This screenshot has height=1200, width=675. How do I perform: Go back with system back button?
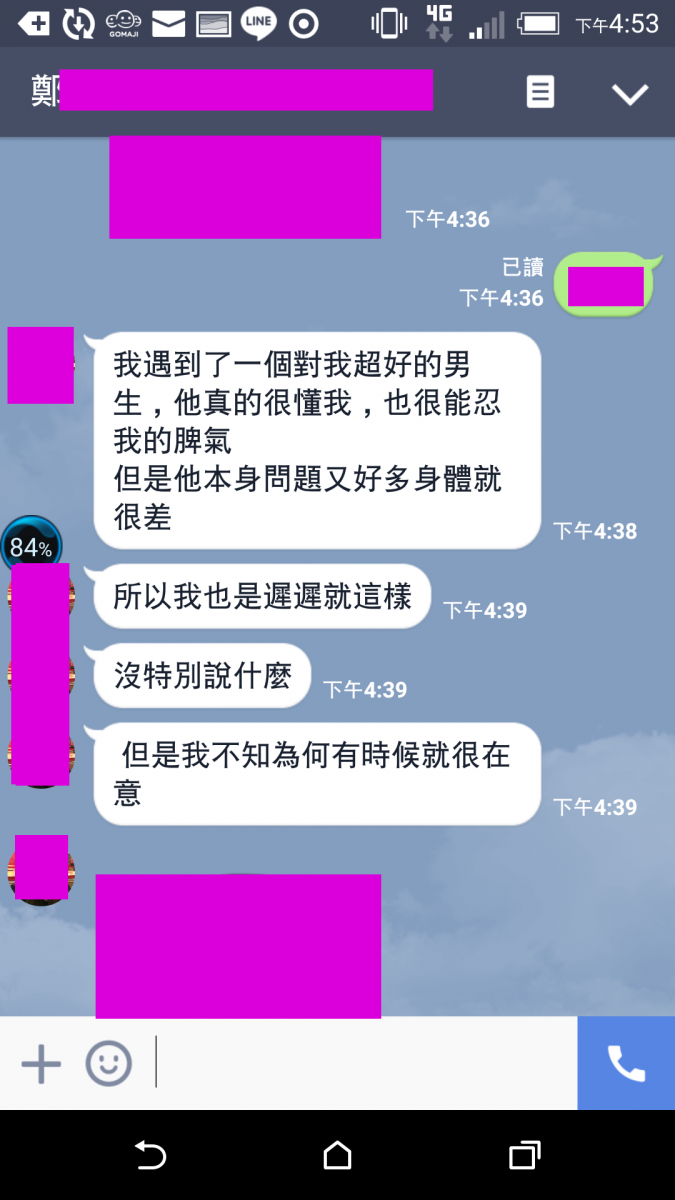[150, 1156]
